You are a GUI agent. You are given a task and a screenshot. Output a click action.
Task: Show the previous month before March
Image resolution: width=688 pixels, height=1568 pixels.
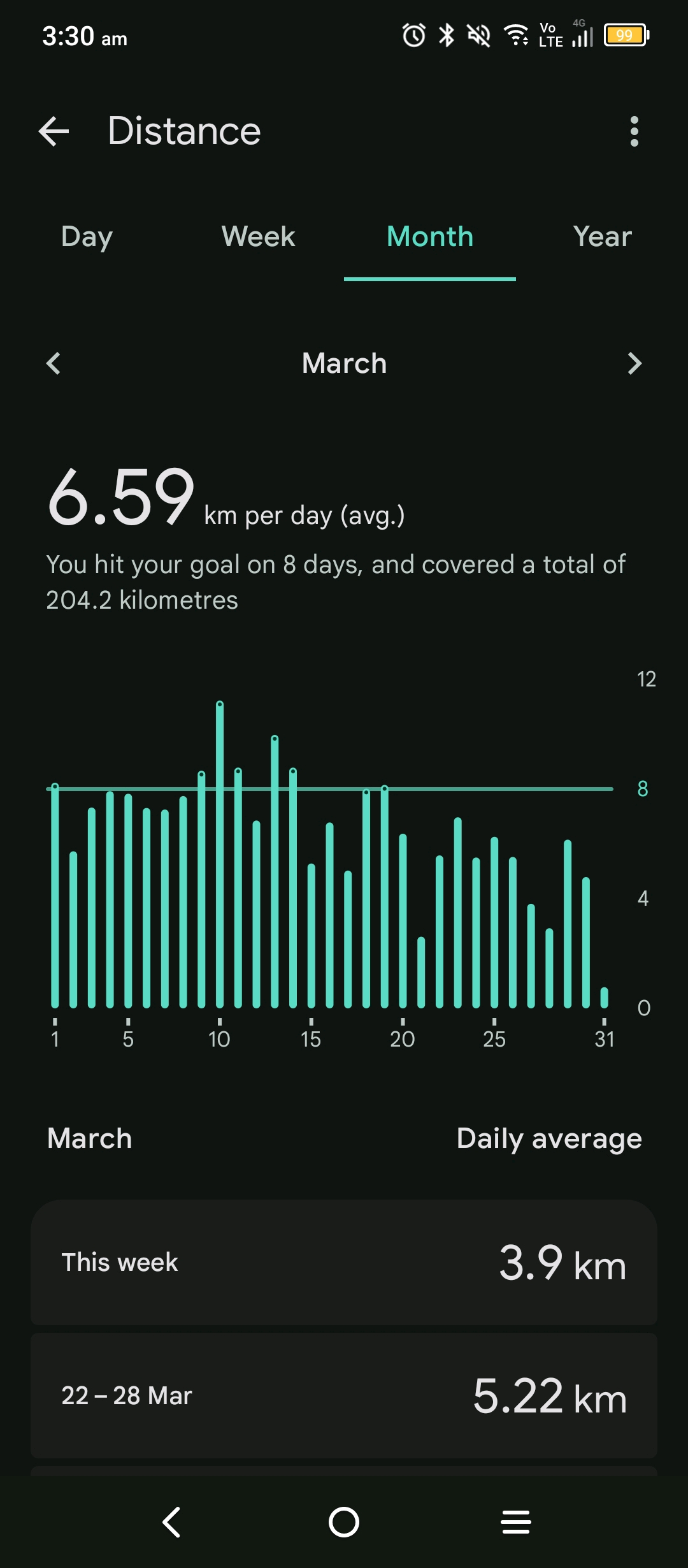point(54,363)
